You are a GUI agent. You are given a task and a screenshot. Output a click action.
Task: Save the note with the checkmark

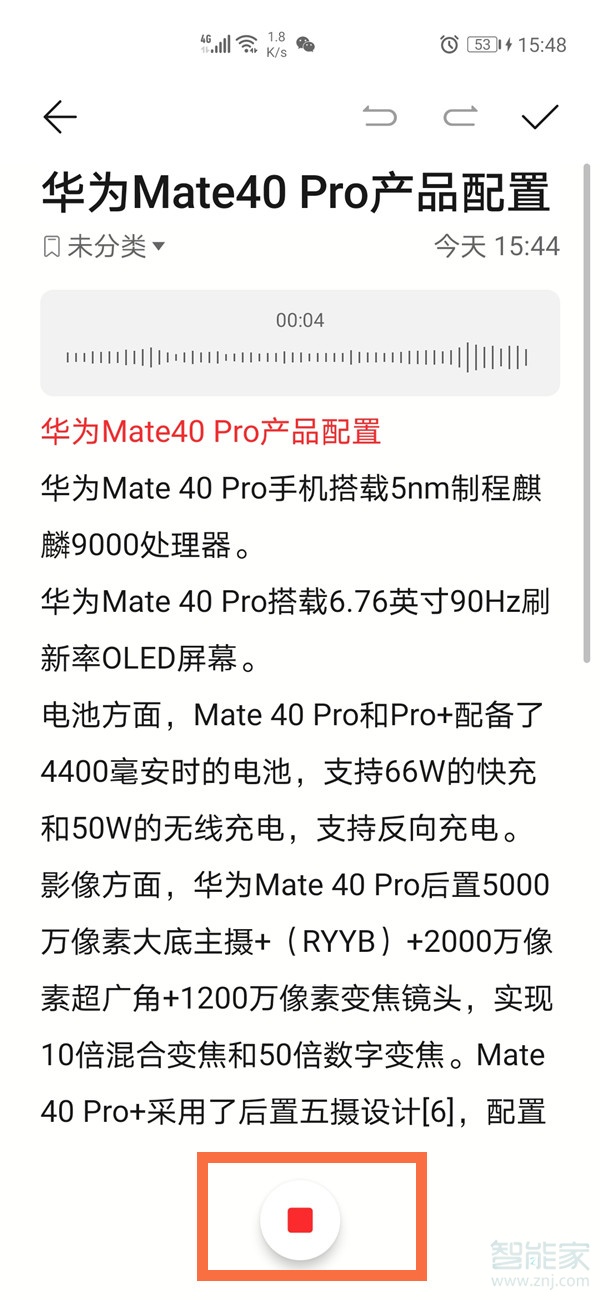click(540, 117)
